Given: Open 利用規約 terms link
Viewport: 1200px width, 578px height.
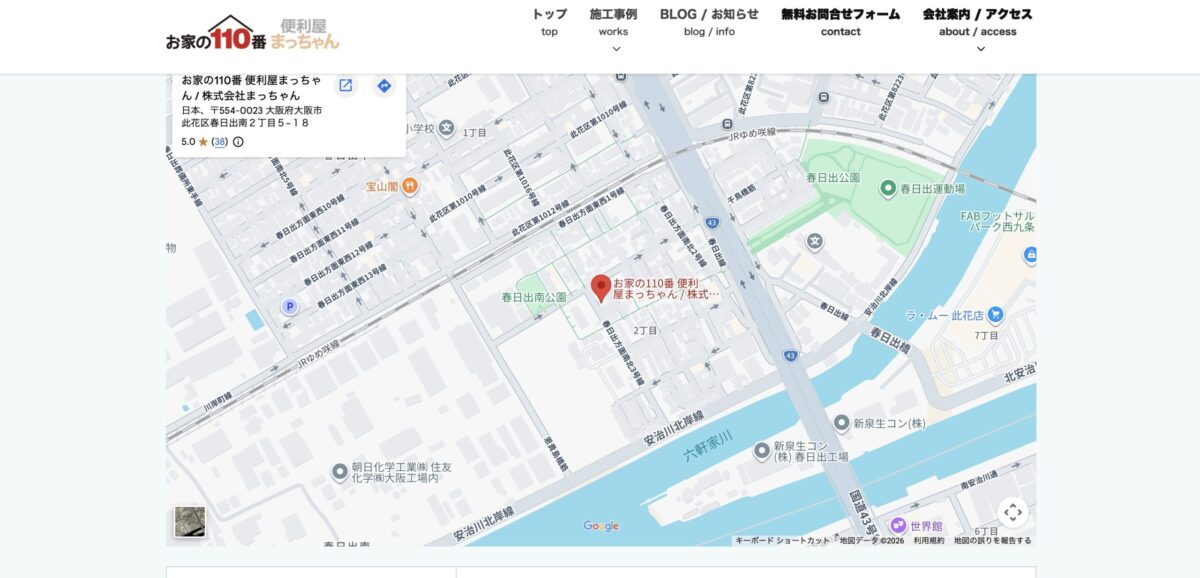Looking at the screenshot, I should (x=928, y=541).
